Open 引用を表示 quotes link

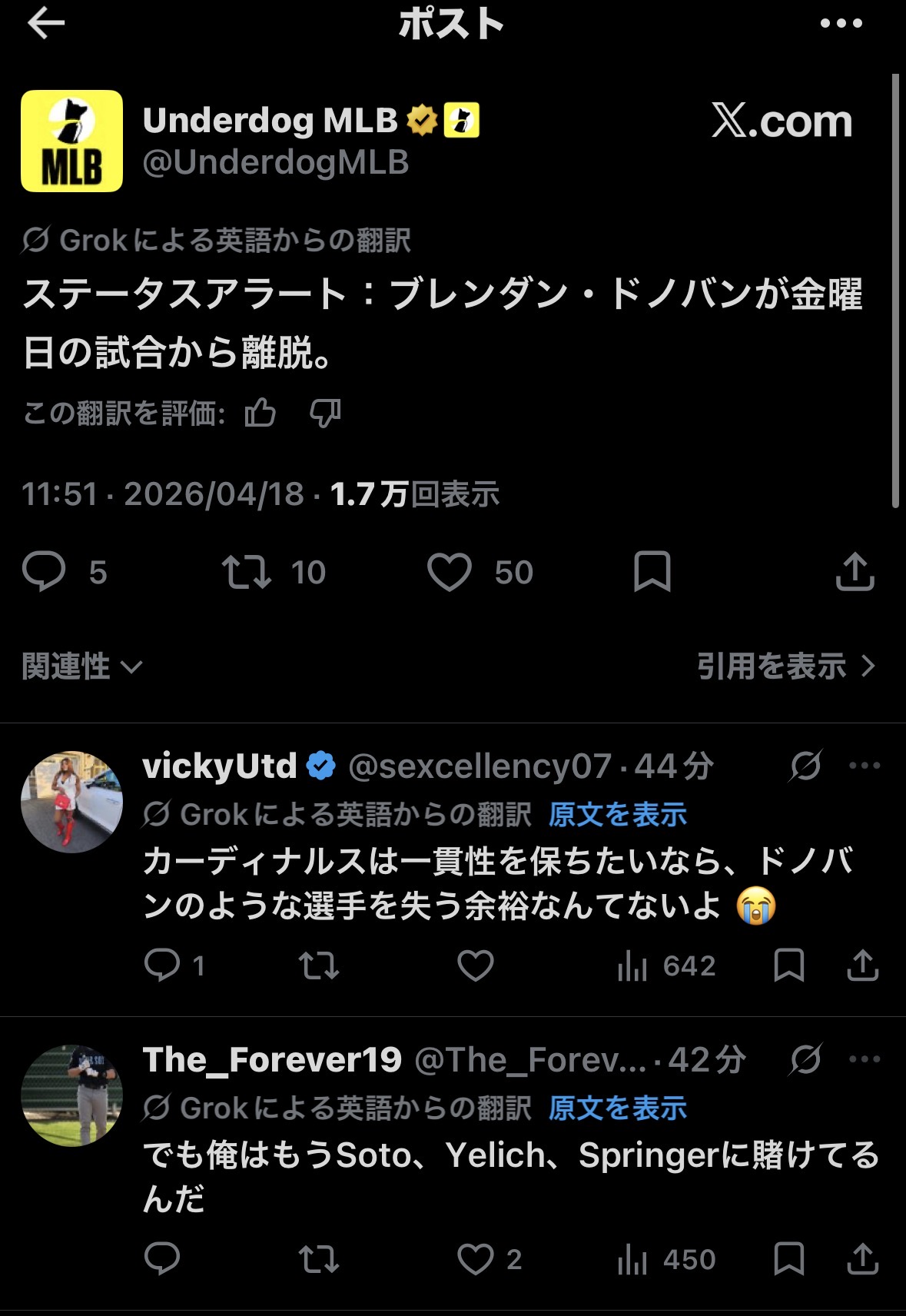click(785, 666)
